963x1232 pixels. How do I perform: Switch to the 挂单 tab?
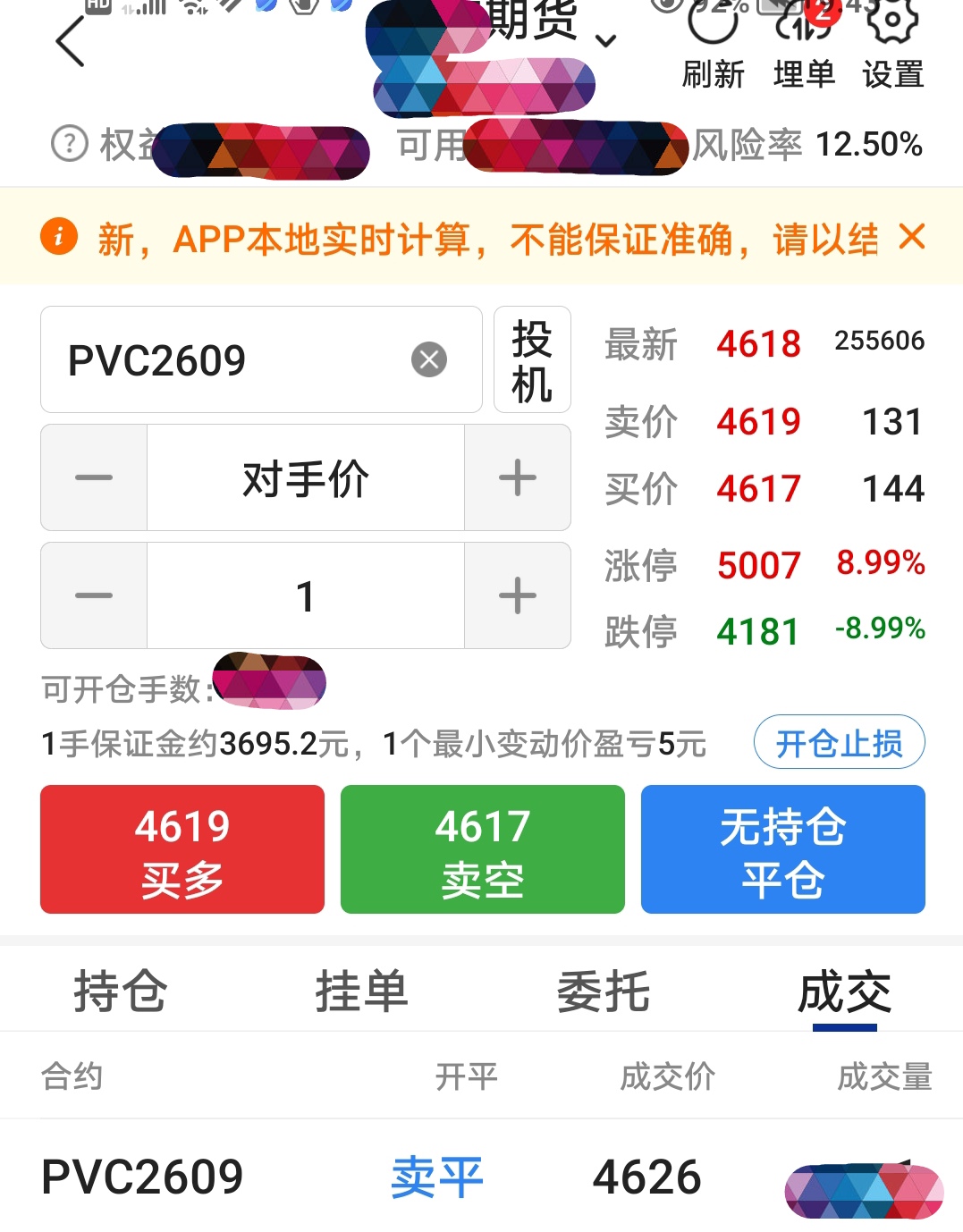362,991
